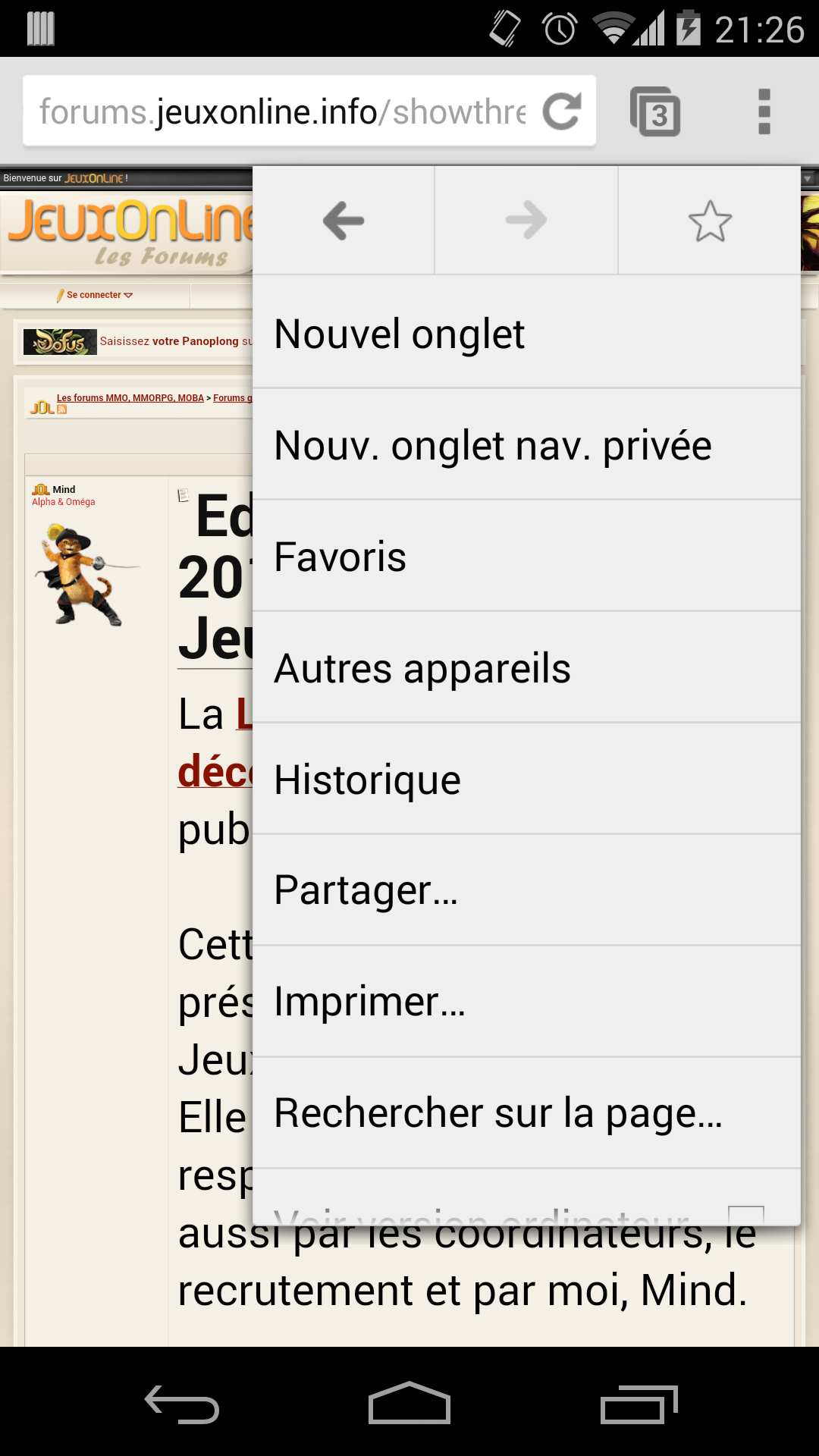Viewport: 819px width, 1456px height.
Task: Reload the page from the address bar
Action: pos(562,111)
